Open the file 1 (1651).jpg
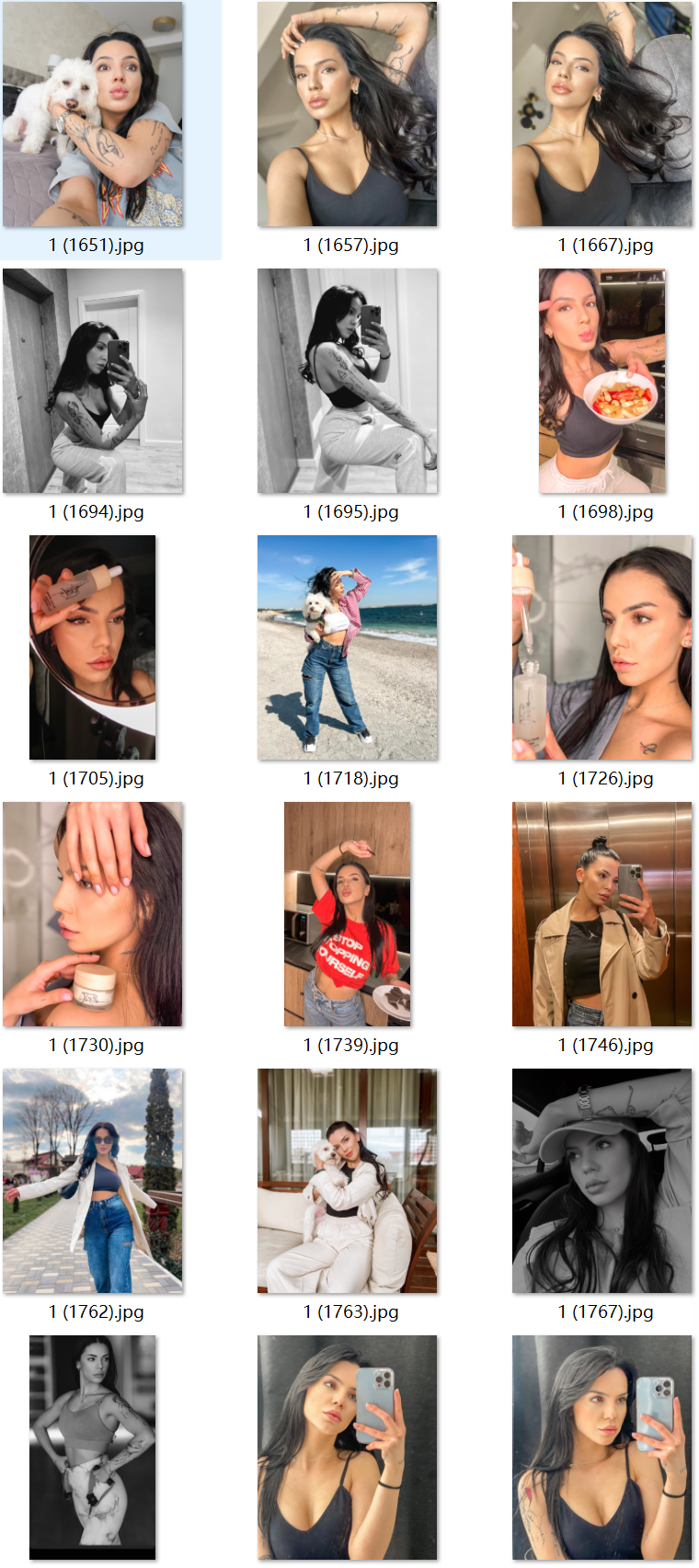 (93, 115)
